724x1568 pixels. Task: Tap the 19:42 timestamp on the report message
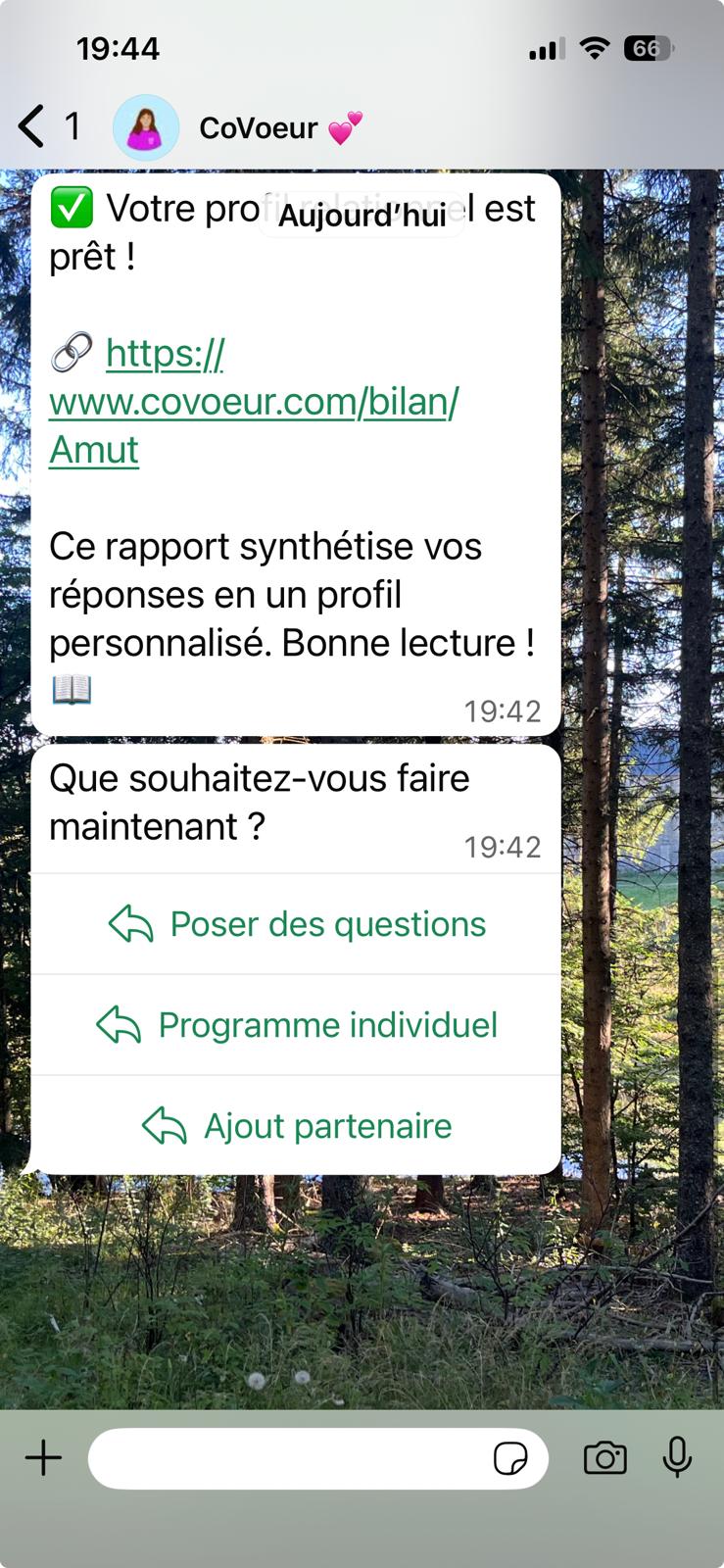point(504,710)
